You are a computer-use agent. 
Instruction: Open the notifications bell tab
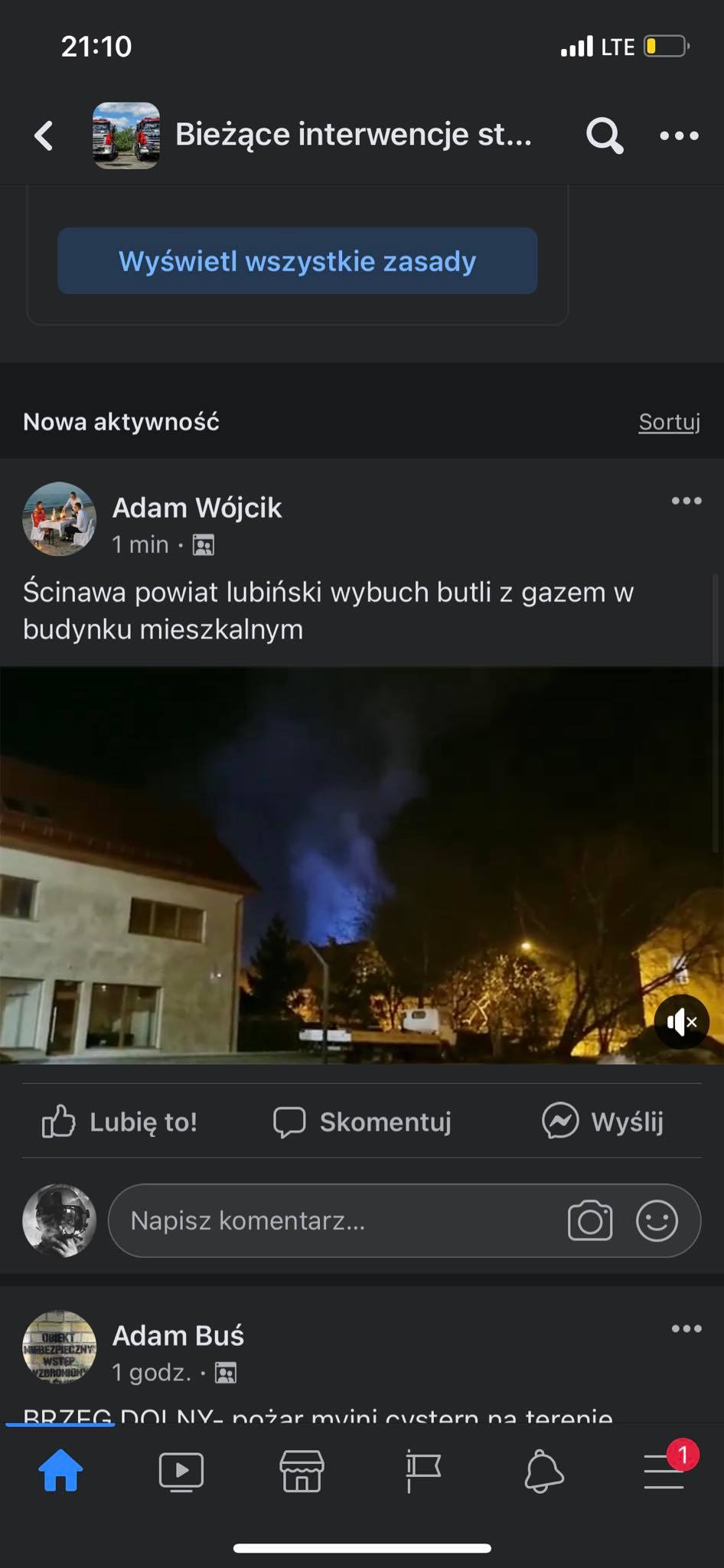(x=543, y=1471)
